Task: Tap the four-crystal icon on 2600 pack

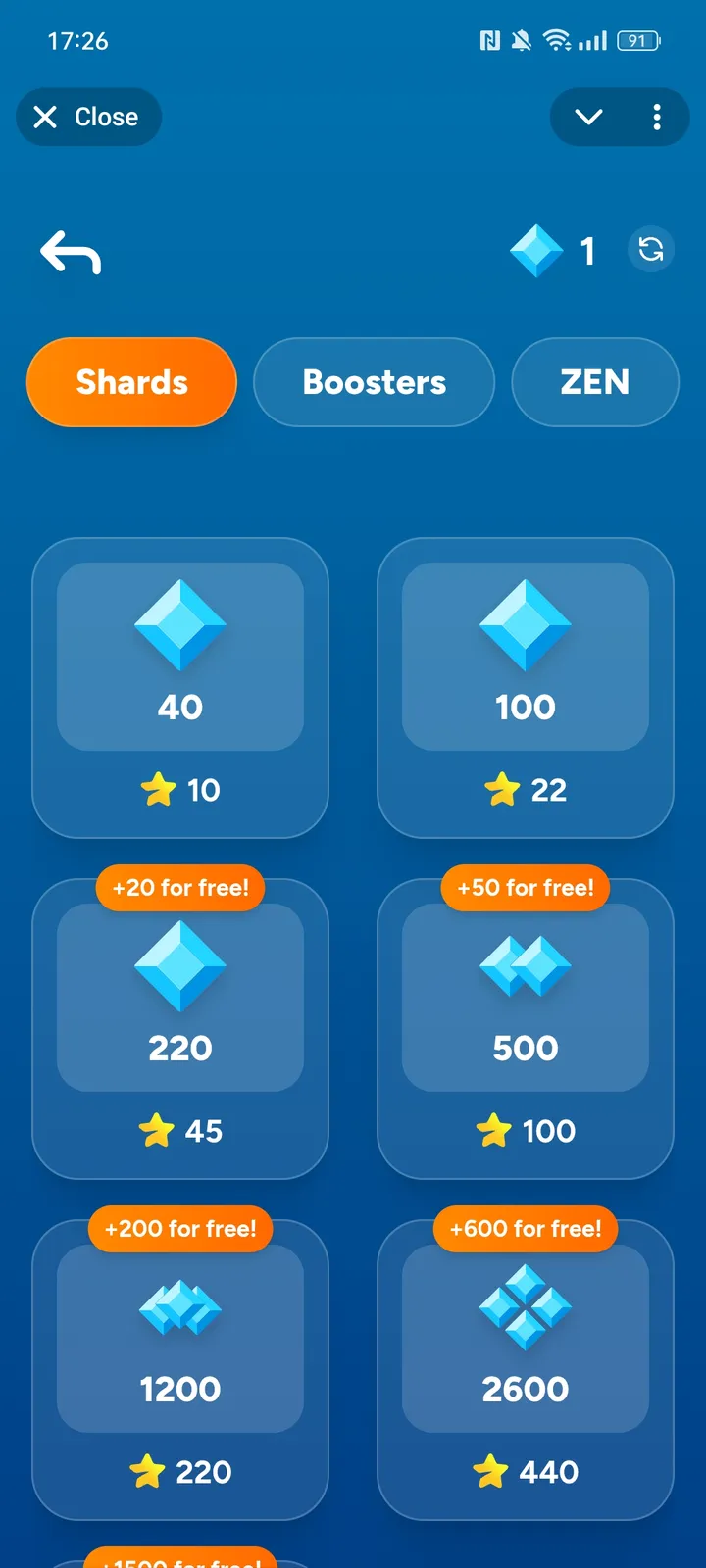Action: pyautogui.click(x=525, y=1308)
